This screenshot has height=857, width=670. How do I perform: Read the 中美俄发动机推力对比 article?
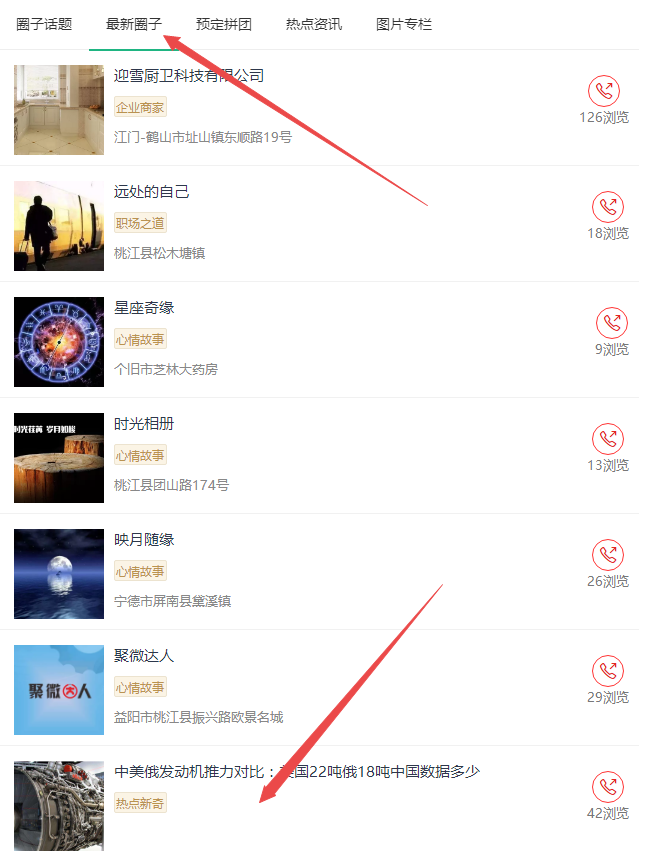pyautogui.click(x=296, y=772)
